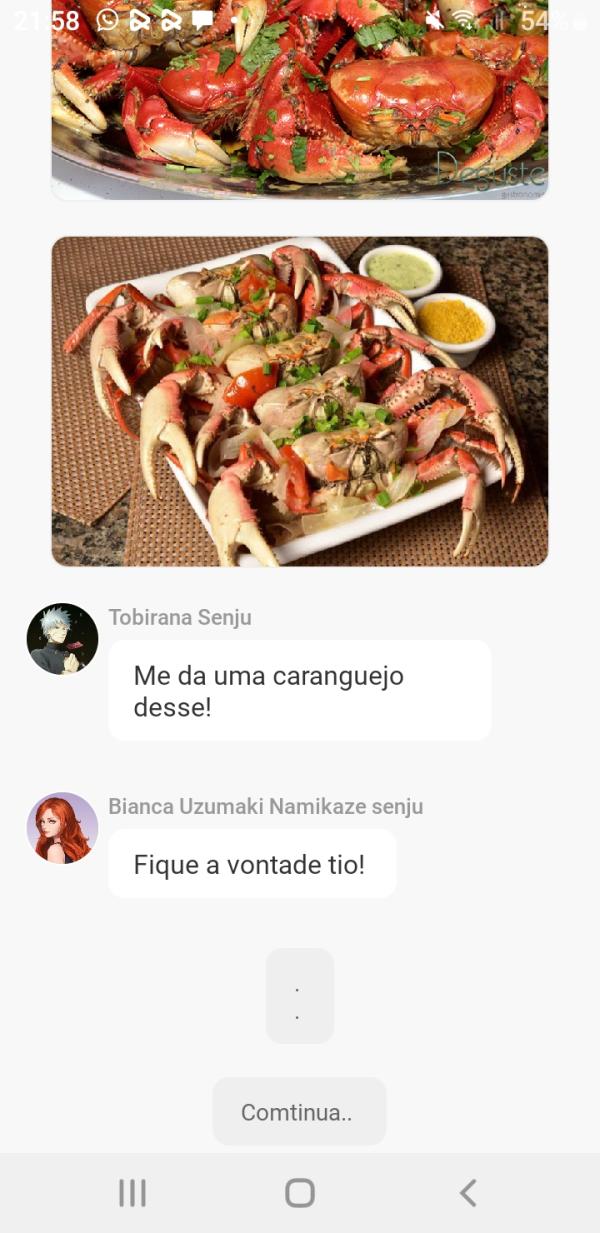The height and width of the screenshot is (1233, 600).
Task: Open recent apps from the navigation bar
Action: pyautogui.click(x=132, y=1192)
